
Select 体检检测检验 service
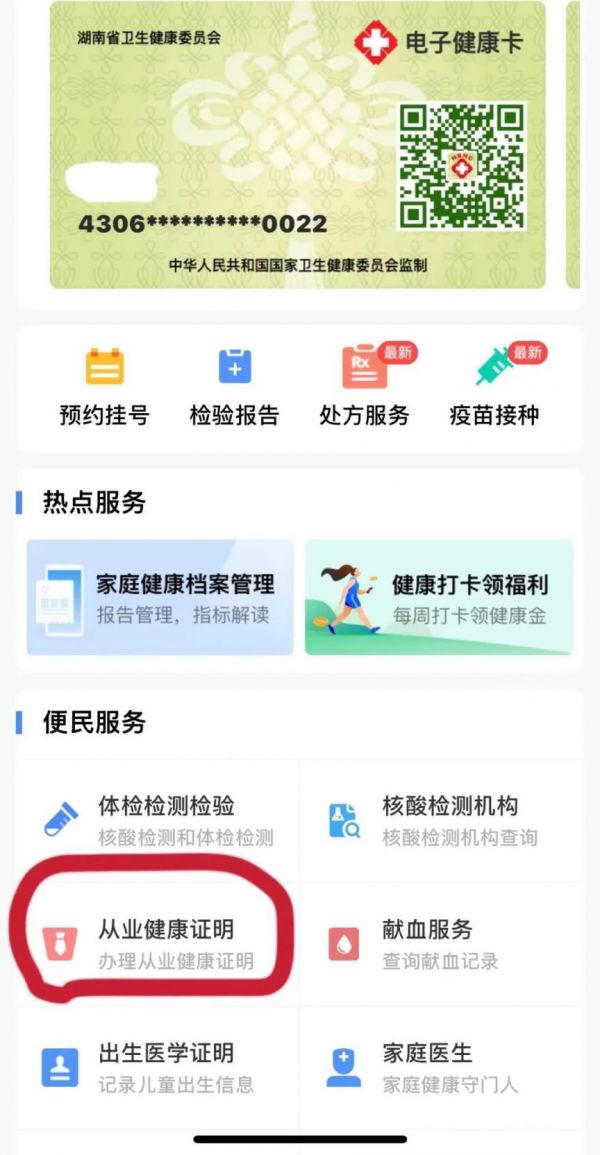(158, 821)
